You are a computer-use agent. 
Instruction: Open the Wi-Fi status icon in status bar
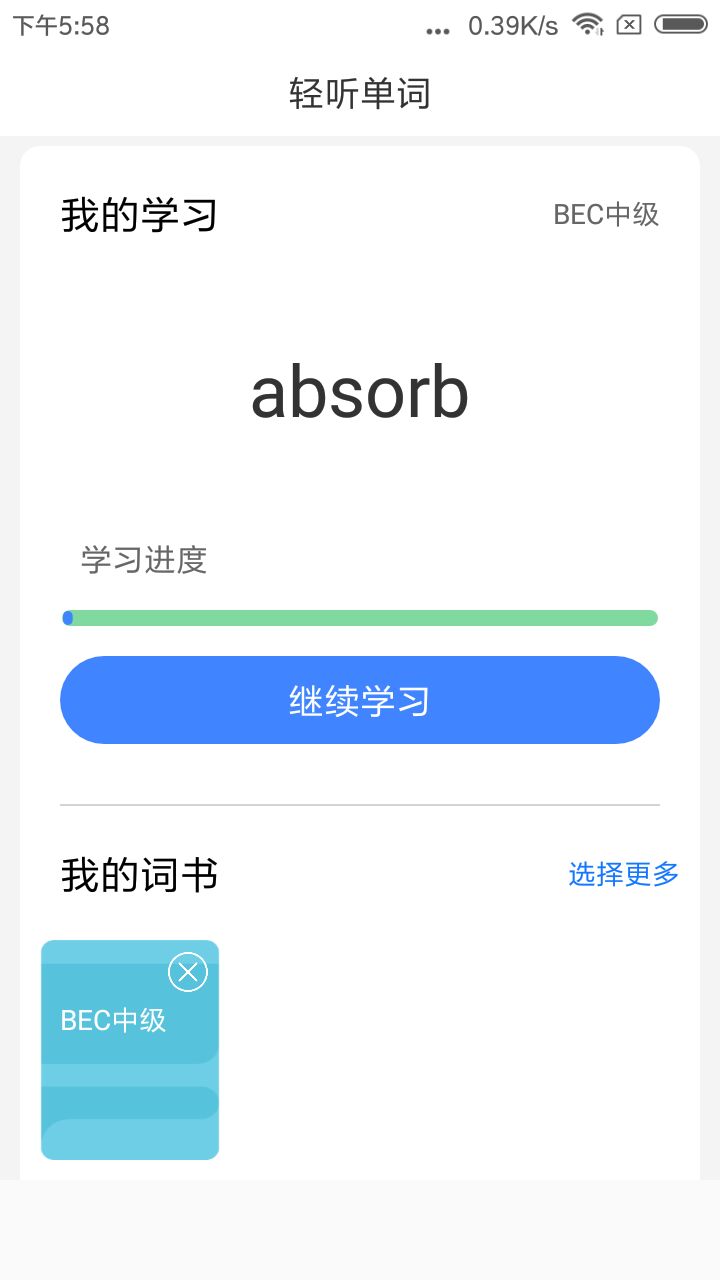click(x=587, y=25)
